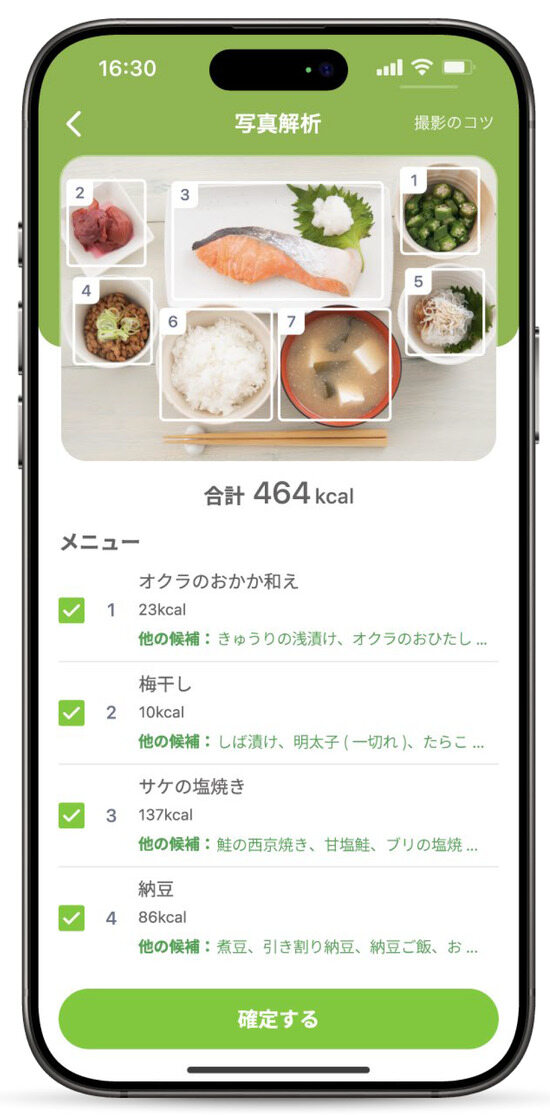550x1115 pixels.
Task: Open other candidates for 納豆
Action: point(308,947)
